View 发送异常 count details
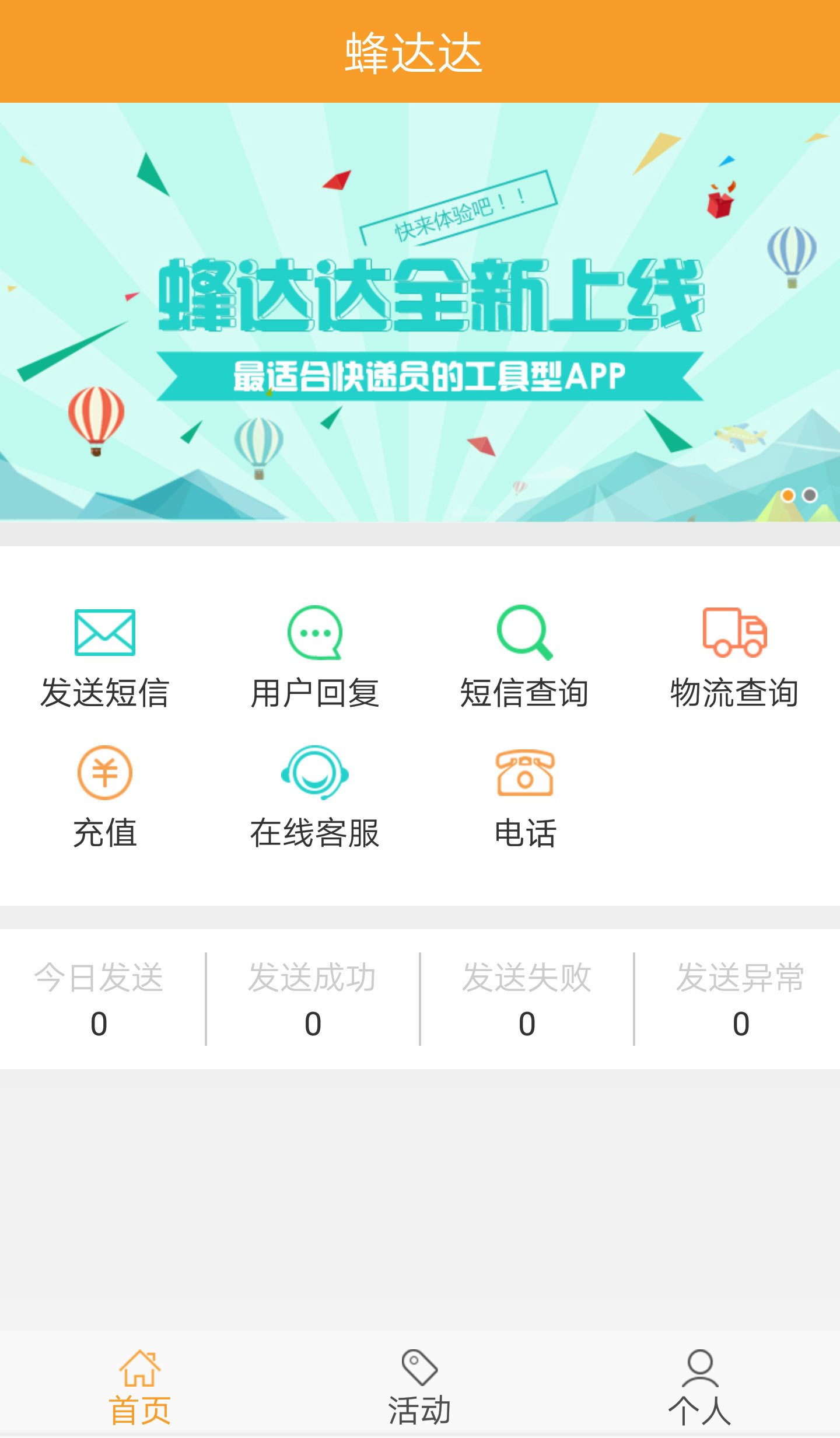840x1438 pixels. 741,999
